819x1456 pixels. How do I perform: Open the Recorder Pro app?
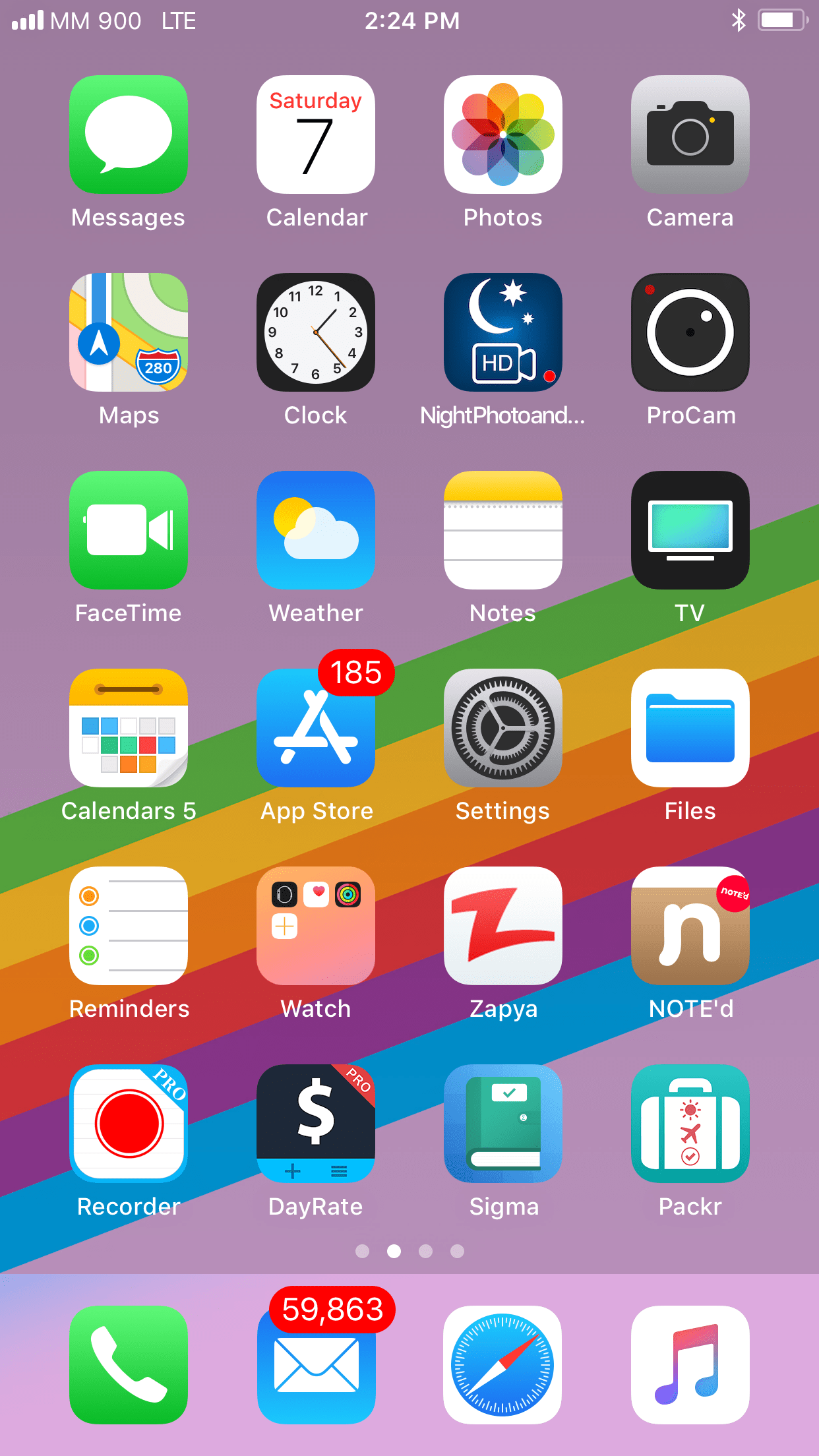click(128, 1124)
